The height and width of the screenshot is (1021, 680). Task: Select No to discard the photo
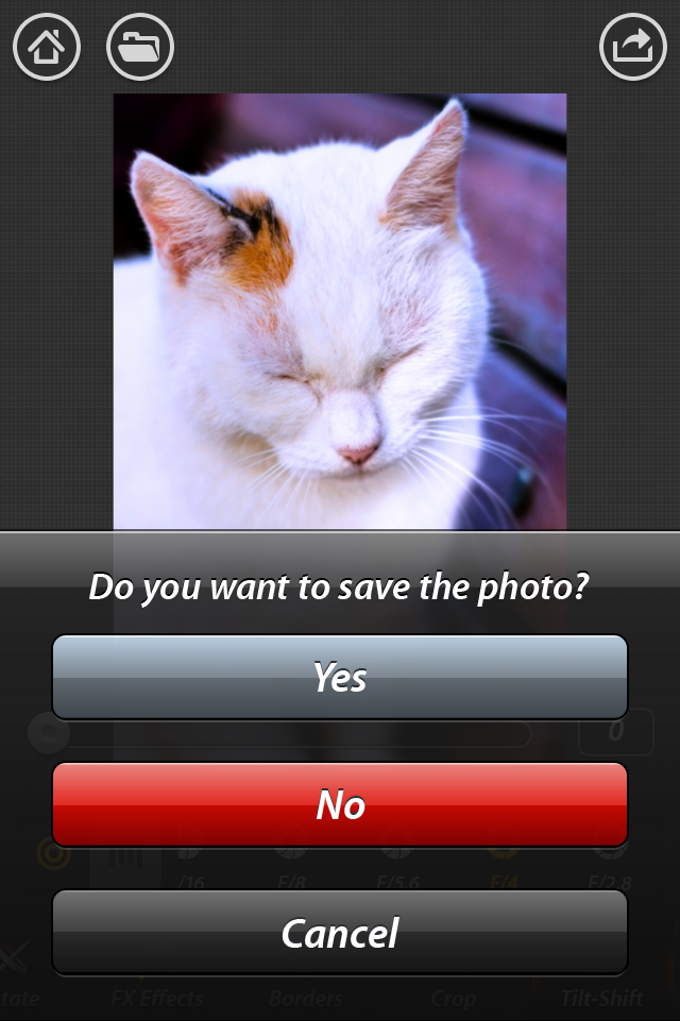tap(340, 804)
